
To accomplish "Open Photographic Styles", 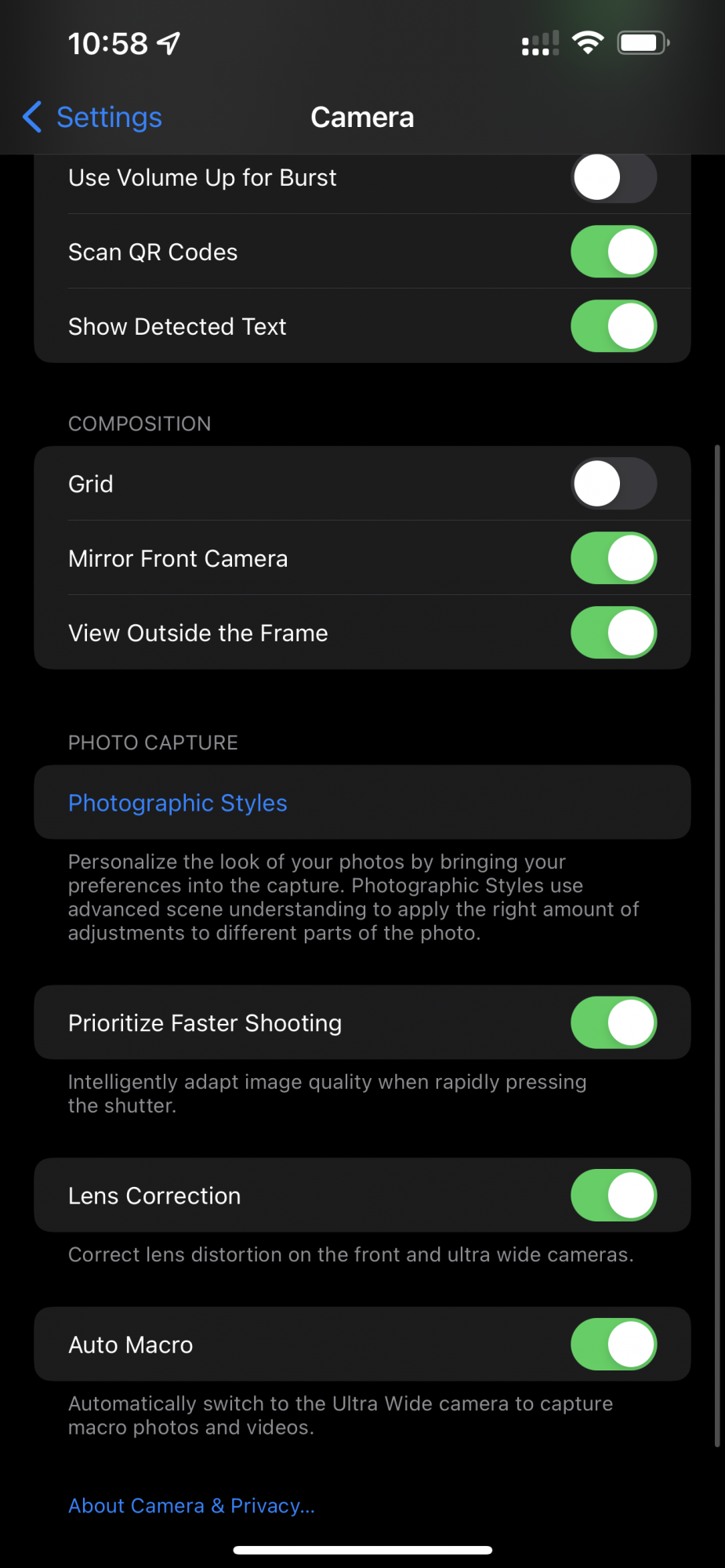I will (x=362, y=803).
